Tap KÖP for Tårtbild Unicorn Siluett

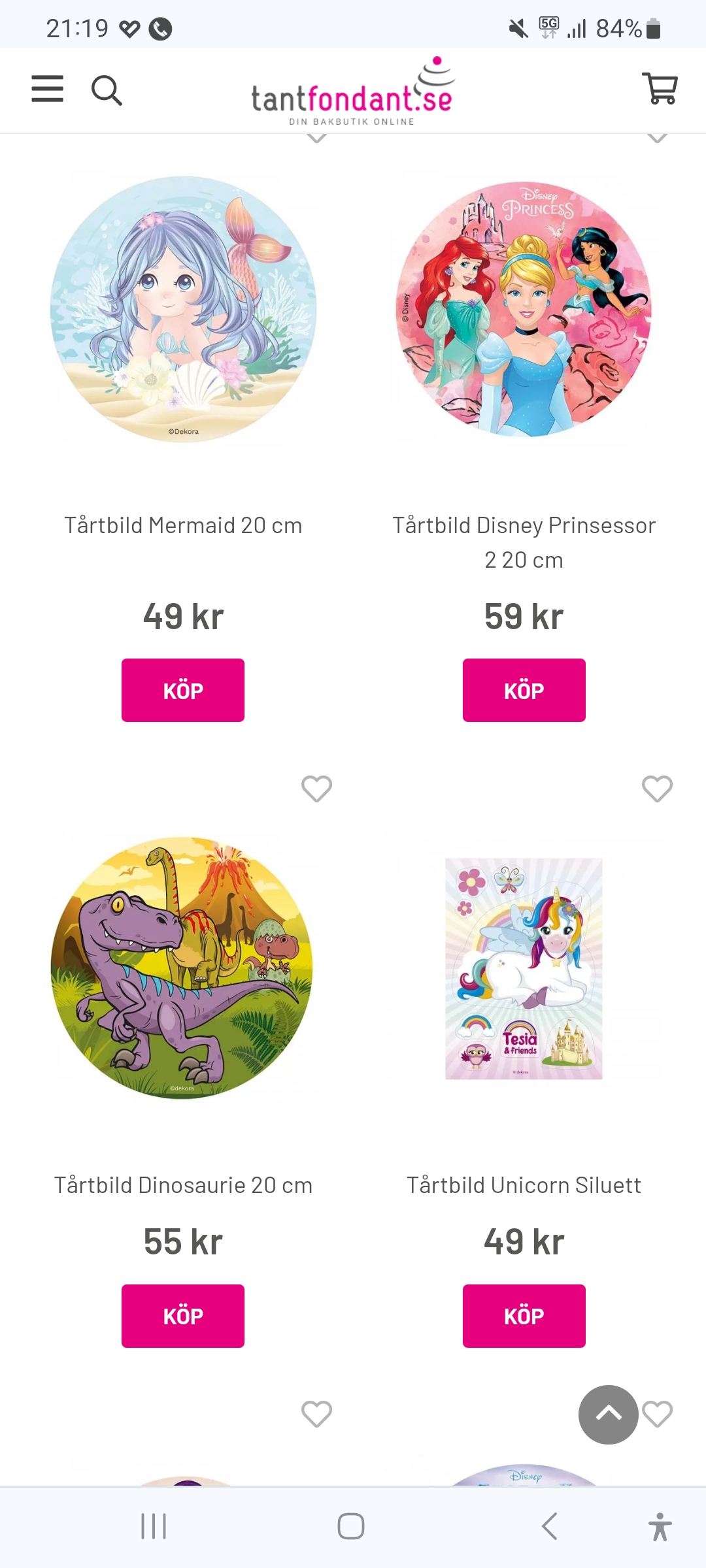(524, 1316)
